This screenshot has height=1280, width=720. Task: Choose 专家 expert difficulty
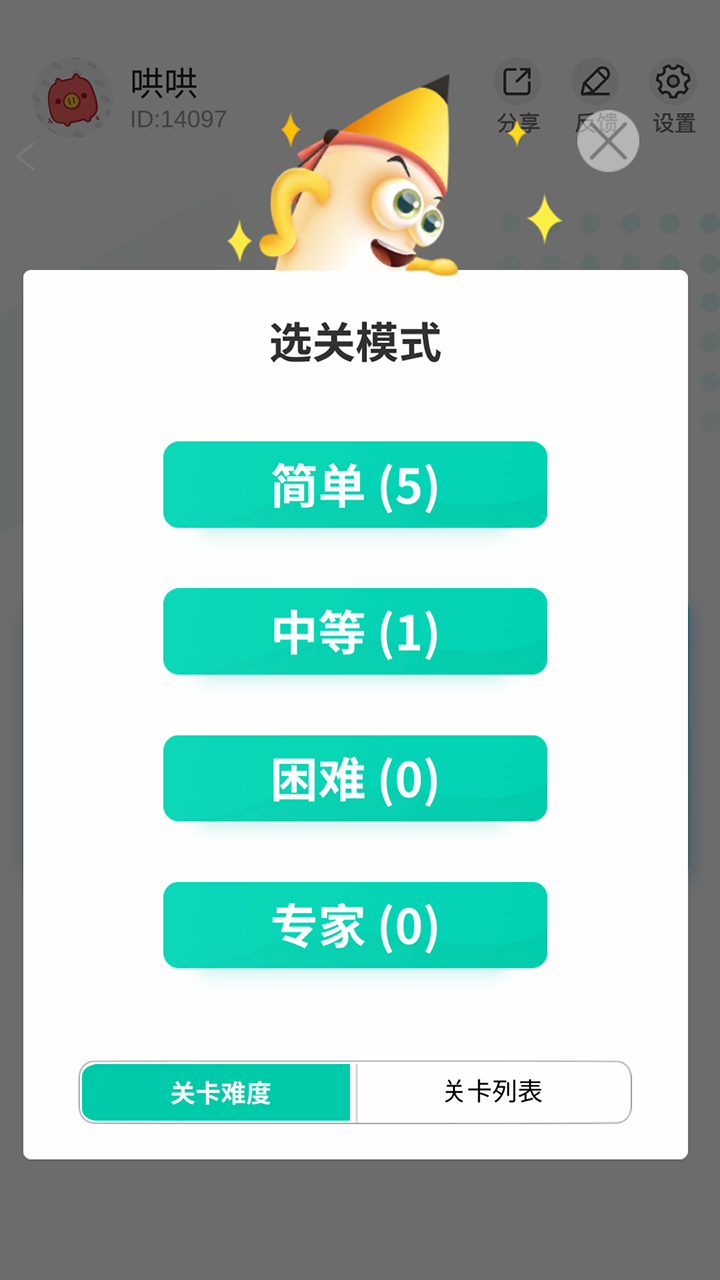(x=355, y=925)
